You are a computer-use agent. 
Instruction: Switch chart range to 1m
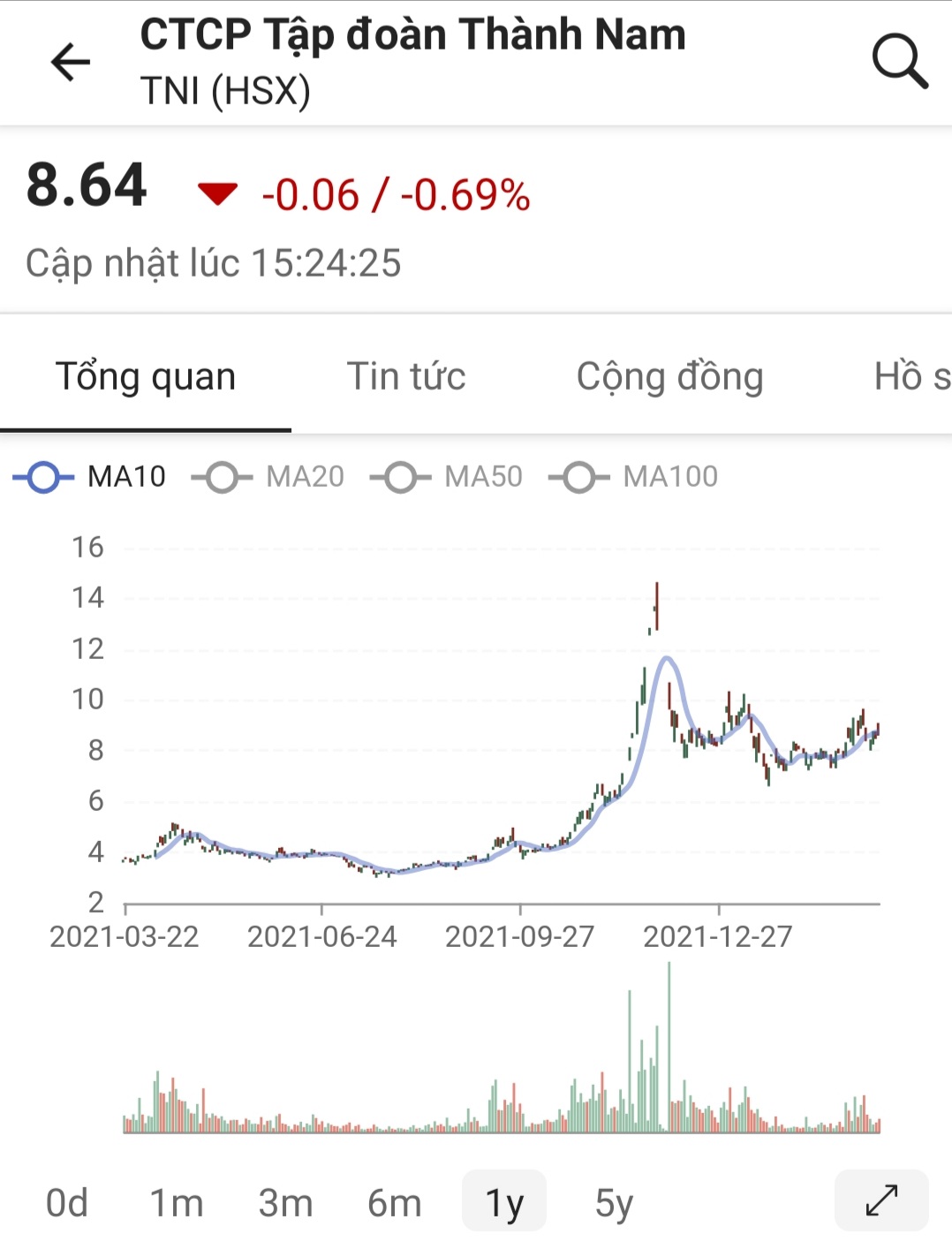(x=176, y=1202)
